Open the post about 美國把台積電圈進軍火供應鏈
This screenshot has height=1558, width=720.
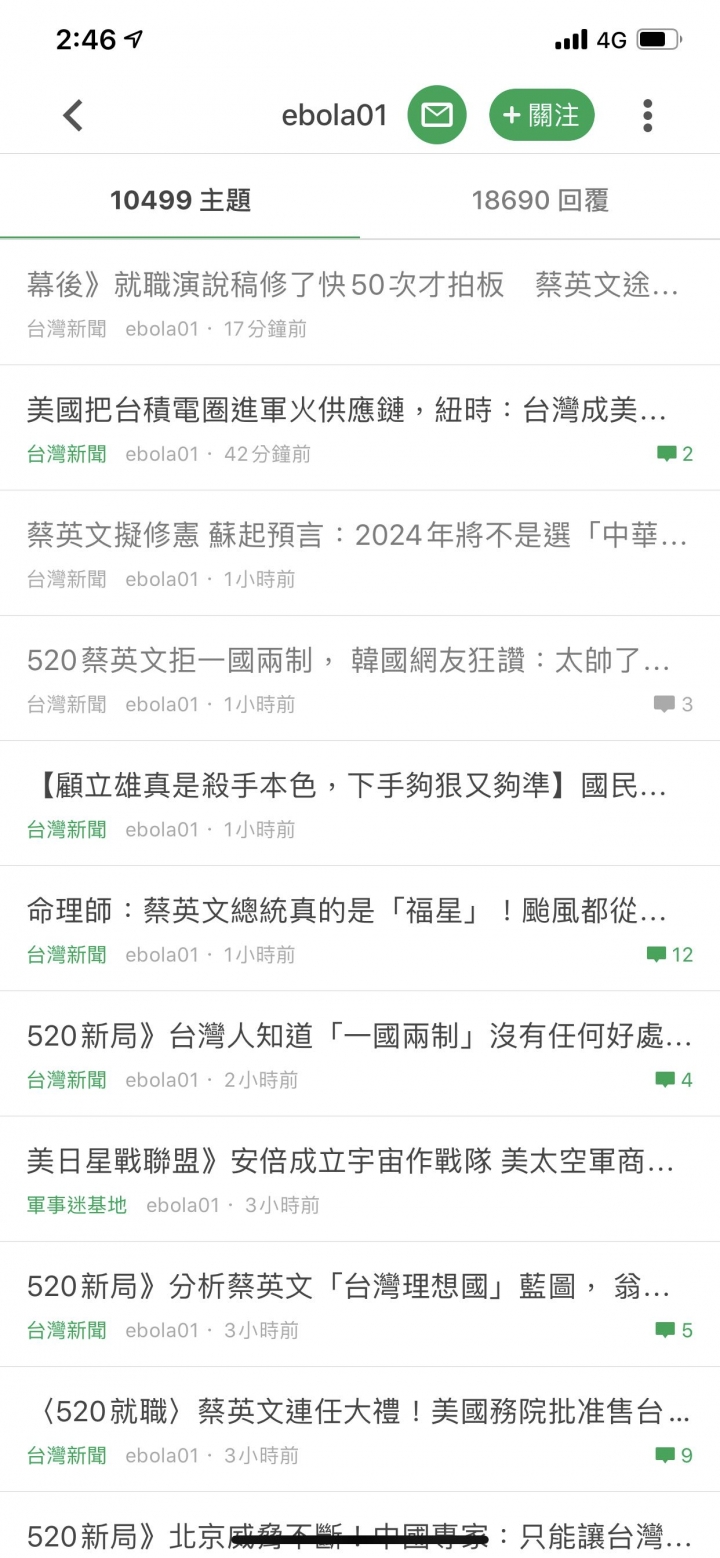360,428
